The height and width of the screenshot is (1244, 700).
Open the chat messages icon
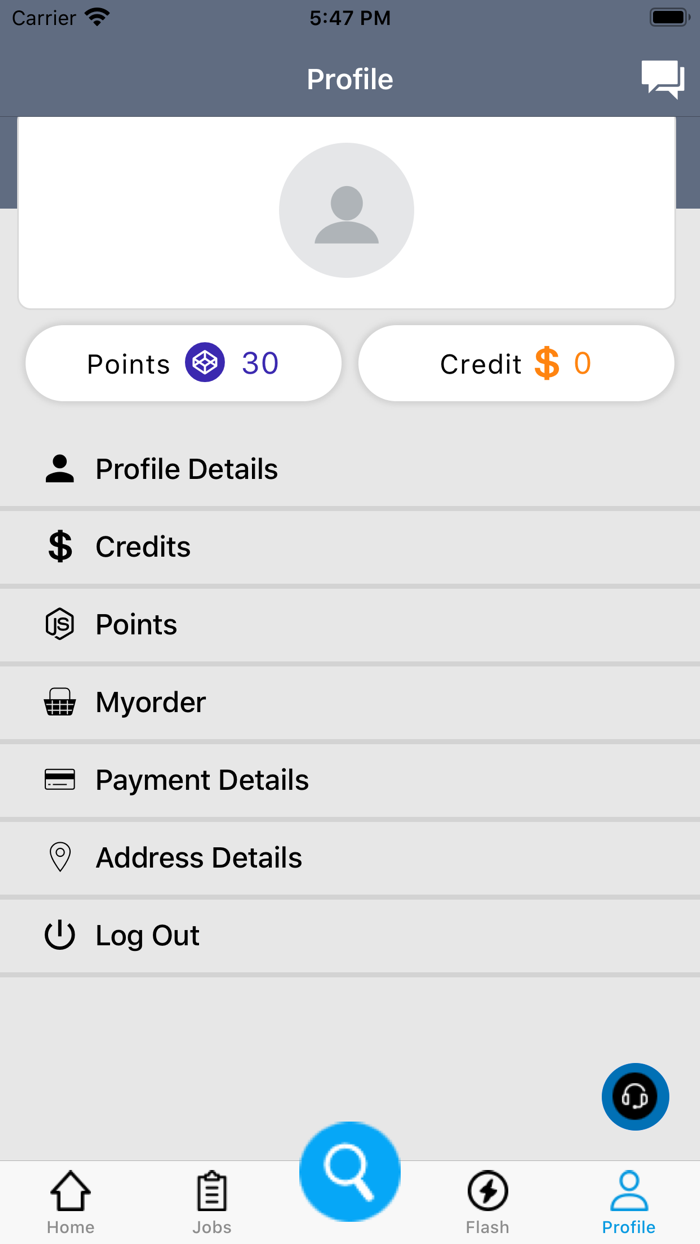[662, 79]
